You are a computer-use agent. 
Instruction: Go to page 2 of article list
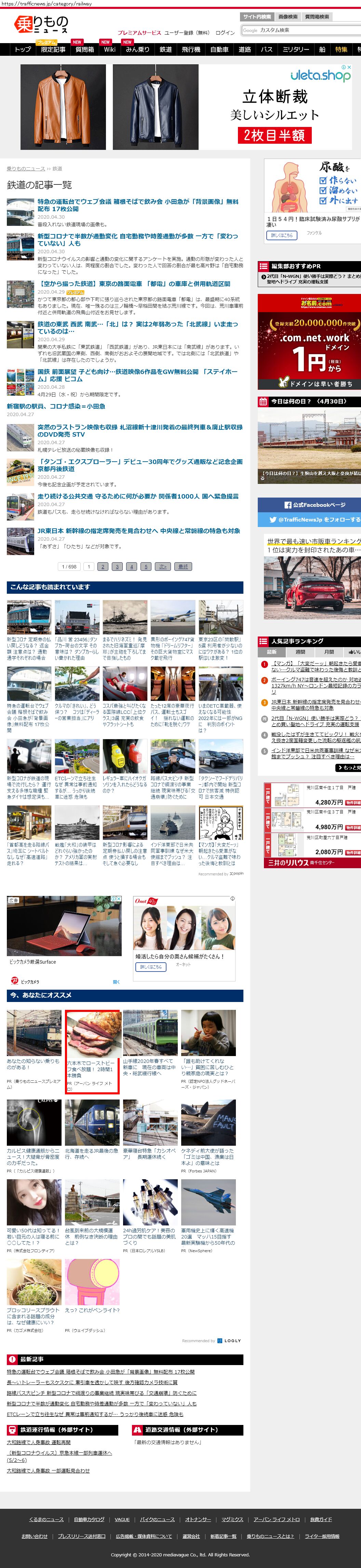(x=103, y=566)
